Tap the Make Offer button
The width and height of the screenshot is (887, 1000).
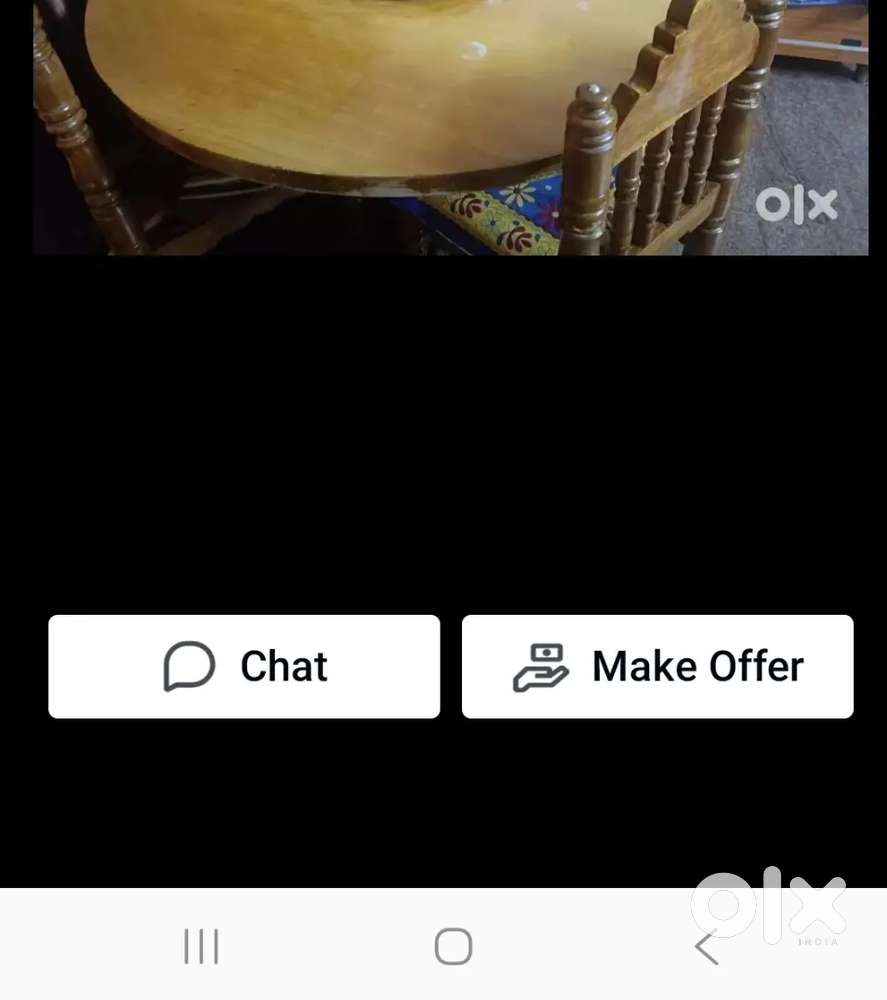pos(657,666)
